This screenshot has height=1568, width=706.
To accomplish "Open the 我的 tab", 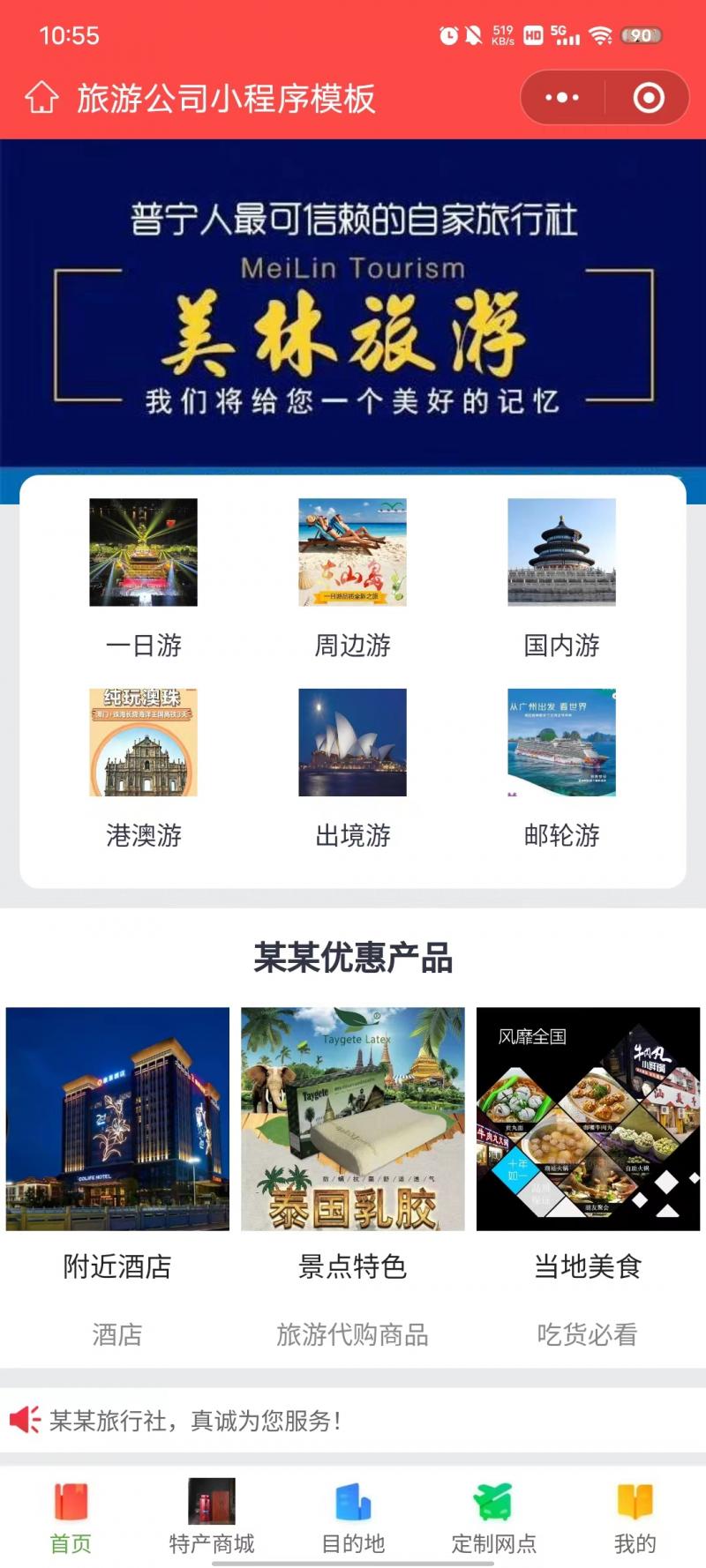I will coord(635,1517).
